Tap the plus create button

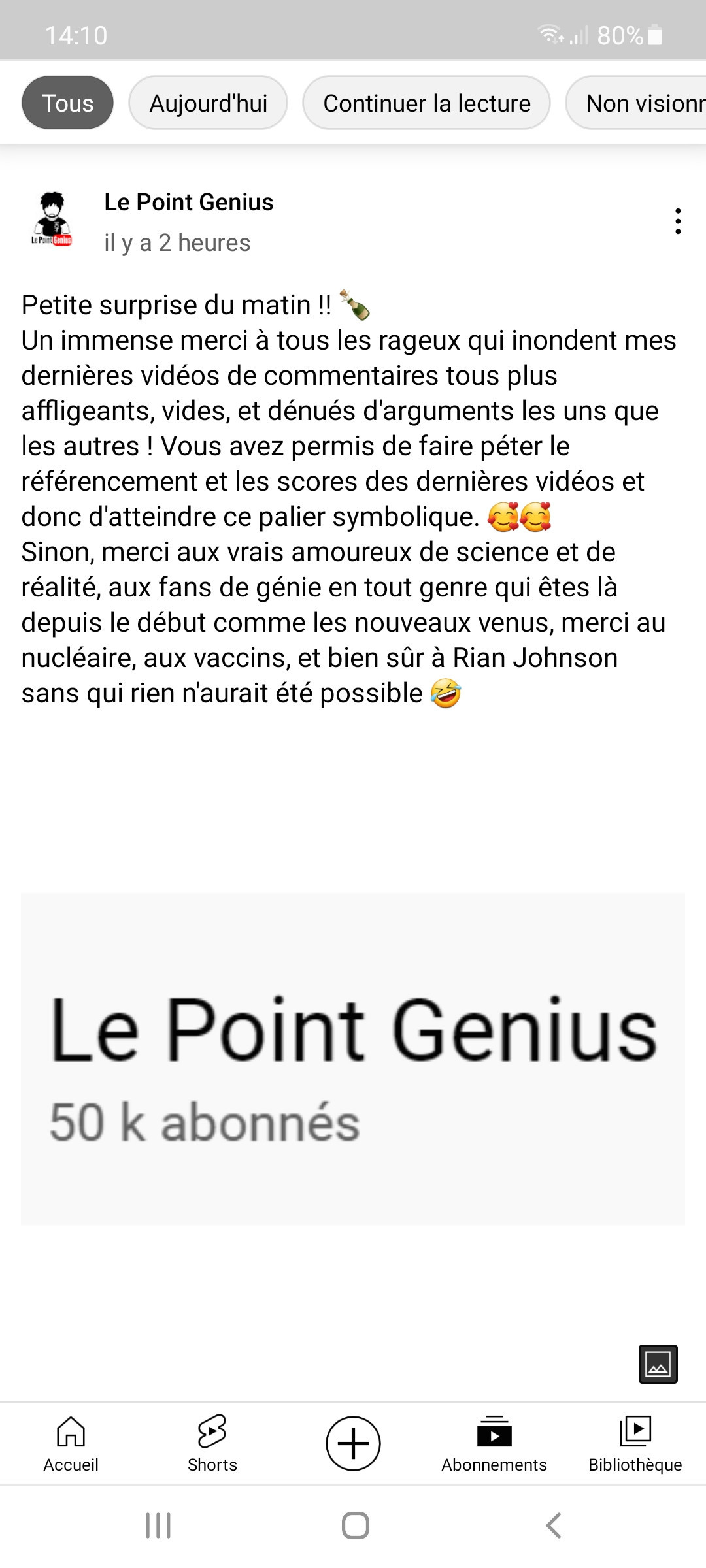pos(353,1444)
